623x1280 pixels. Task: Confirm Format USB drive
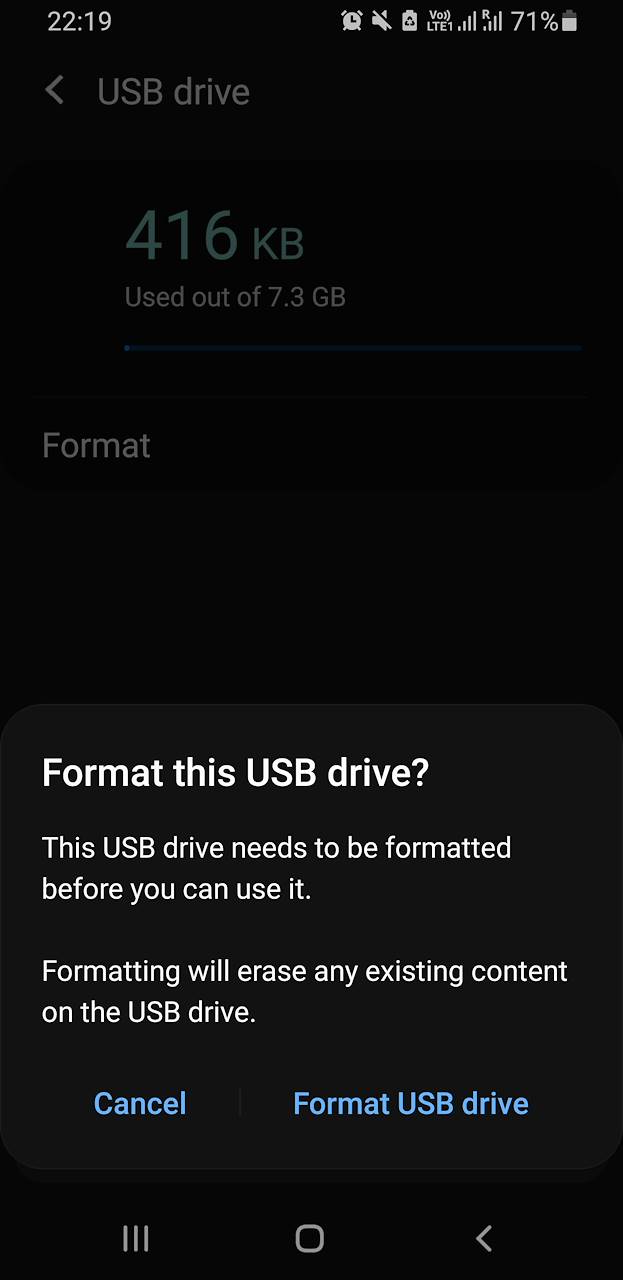(410, 1103)
